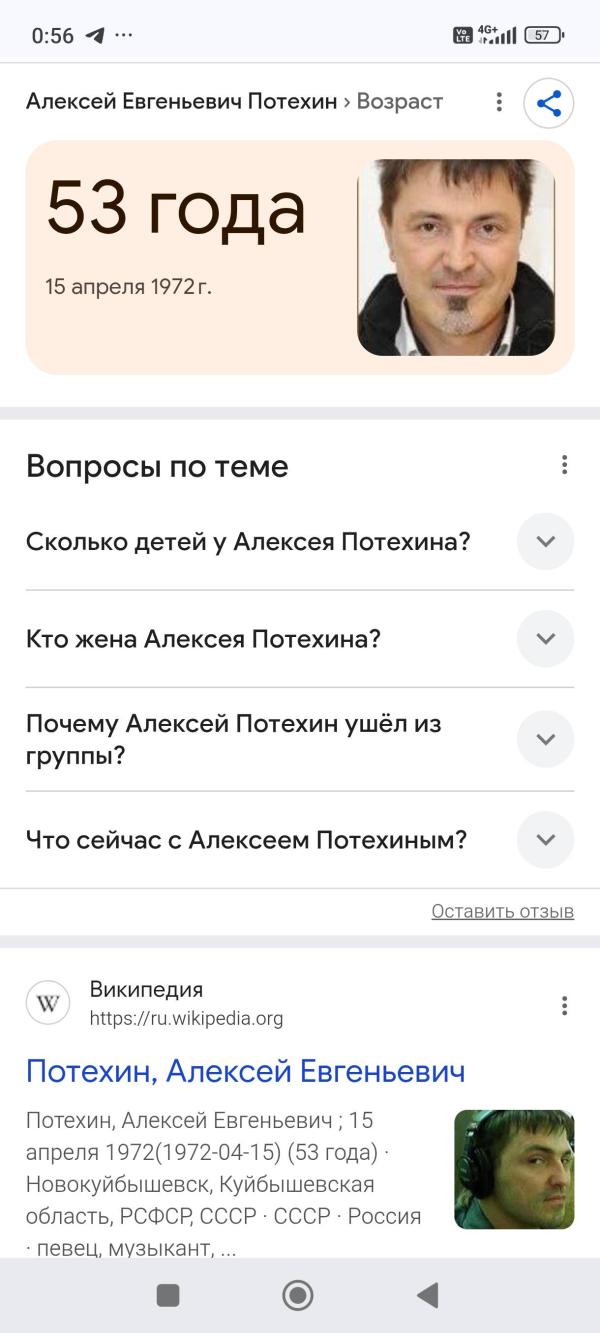Viewport: 600px width, 1333px height.
Task: Go to the home screen
Action: pos(298,1296)
